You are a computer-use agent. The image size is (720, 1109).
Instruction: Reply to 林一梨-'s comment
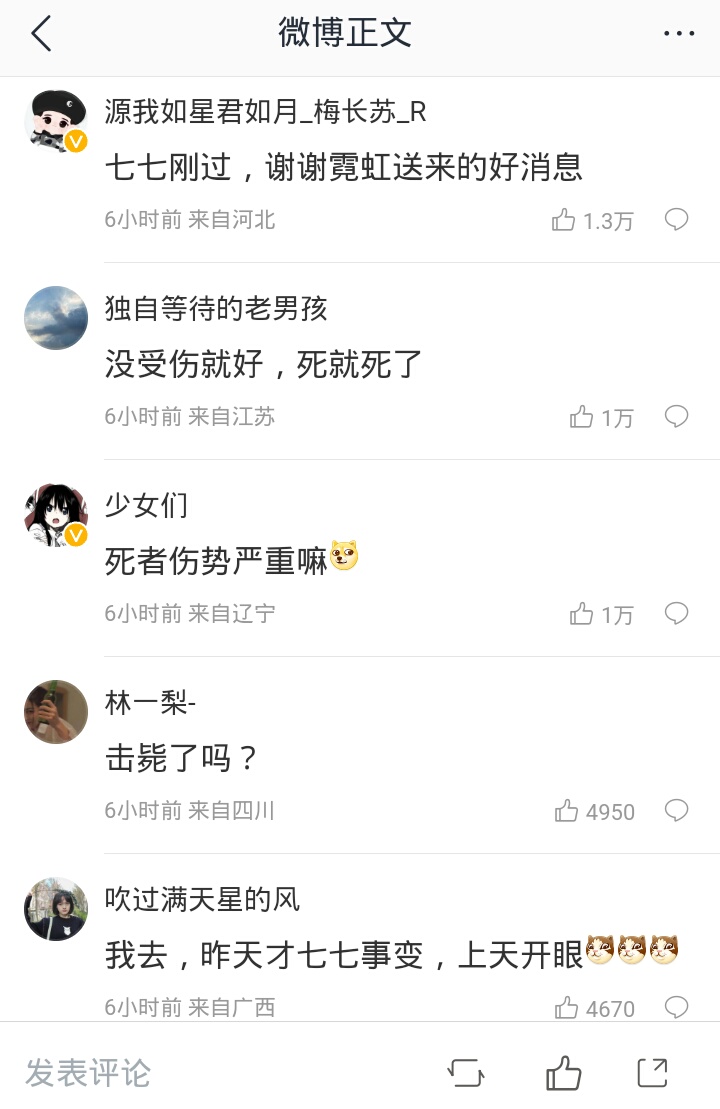pyautogui.click(x=677, y=811)
